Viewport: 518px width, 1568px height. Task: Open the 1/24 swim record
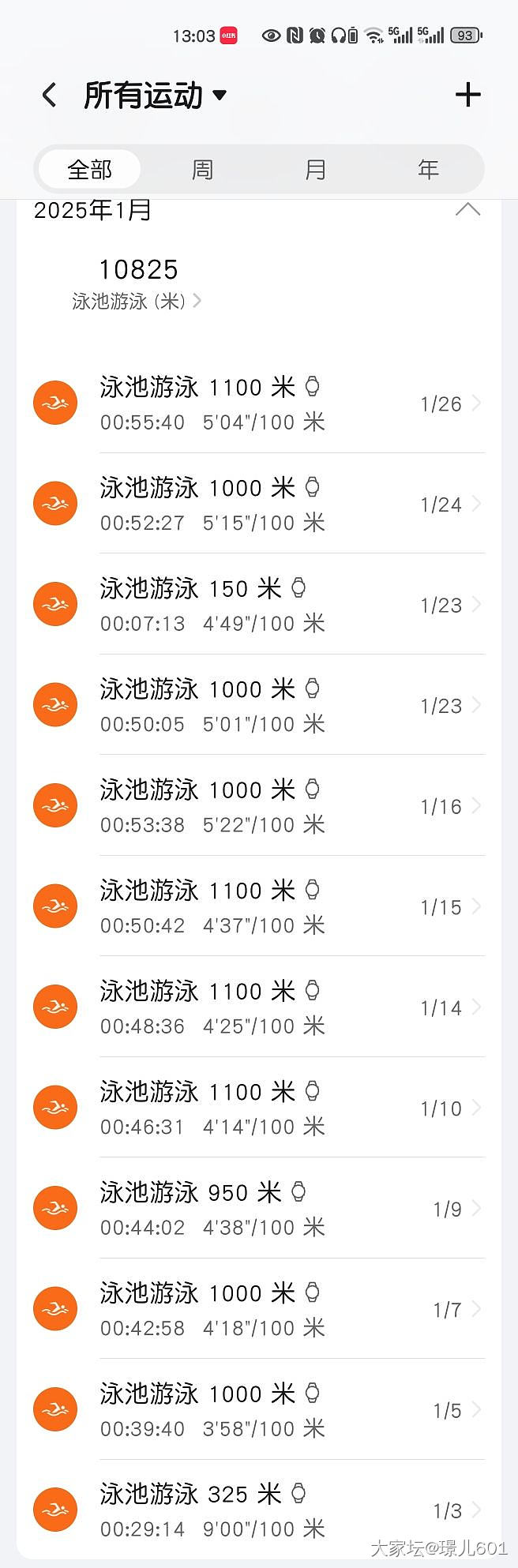(261, 504)
